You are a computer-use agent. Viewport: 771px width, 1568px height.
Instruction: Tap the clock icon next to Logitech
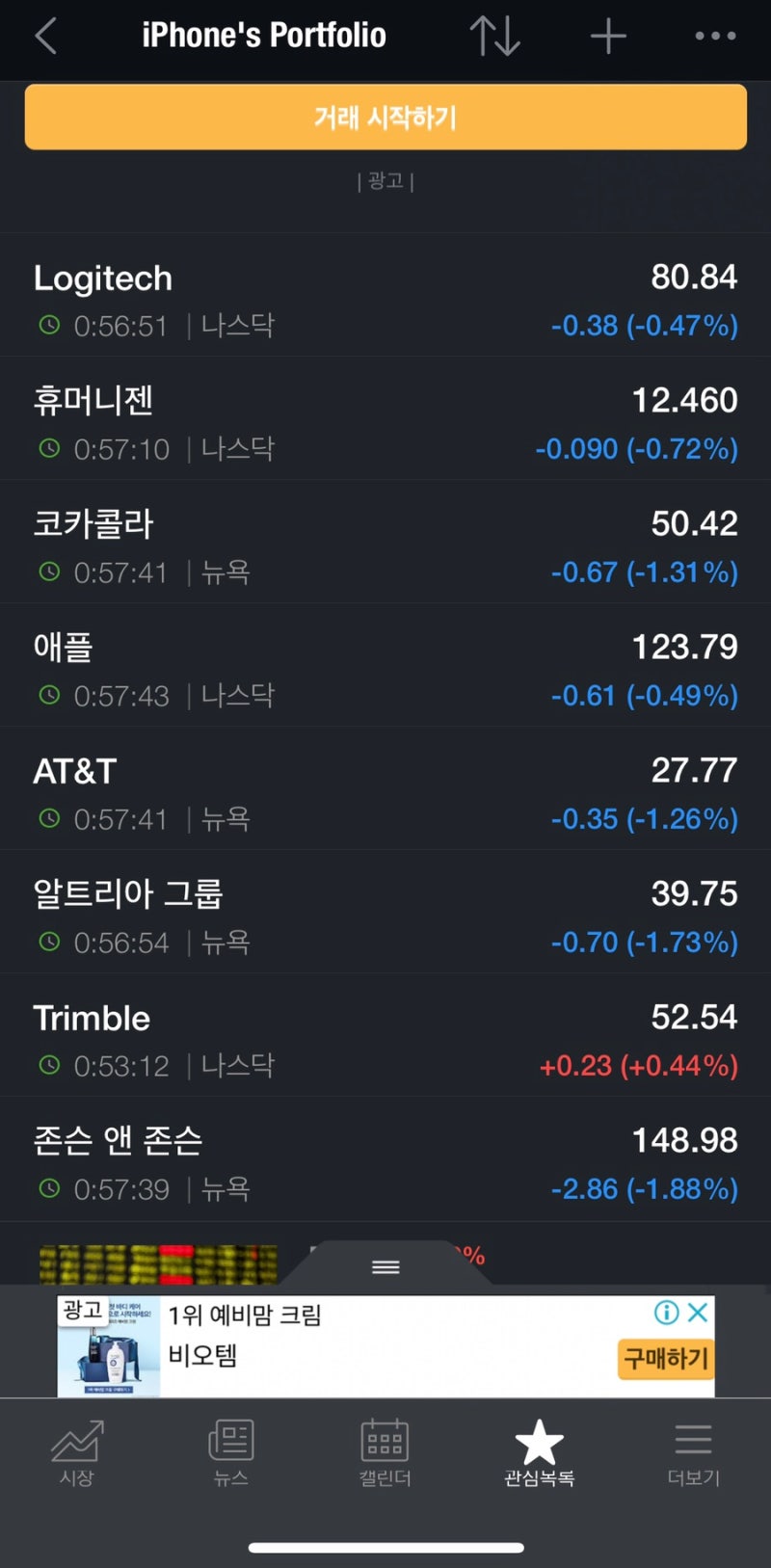48,326
